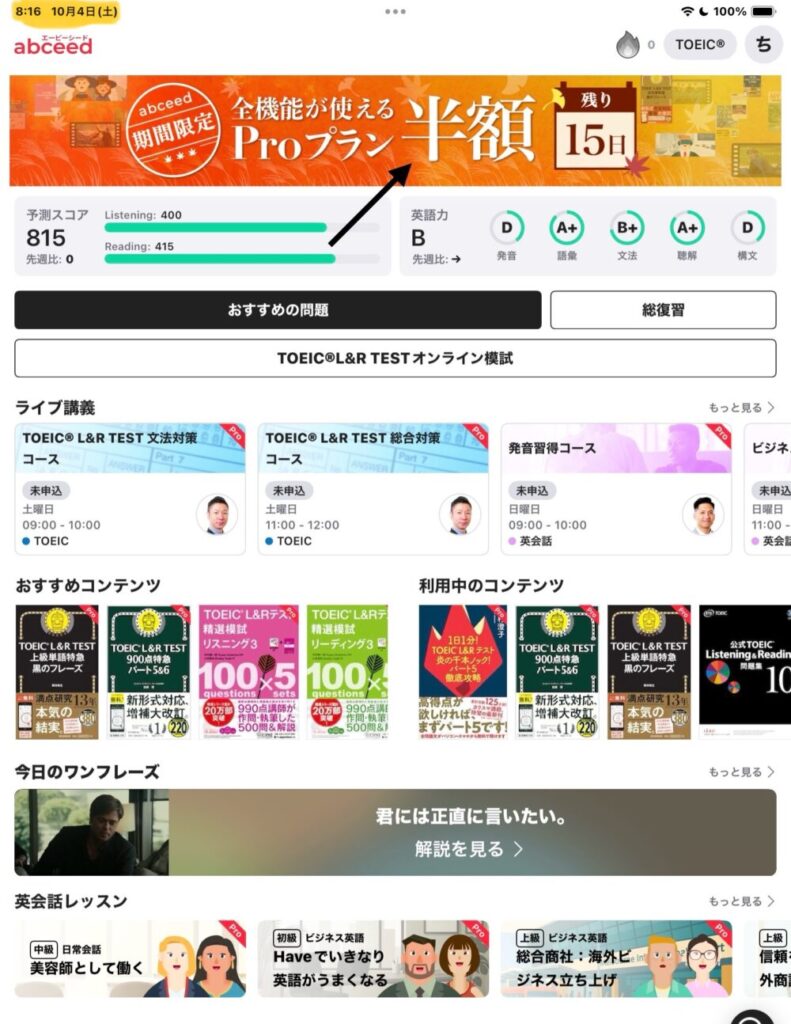Open 精選模試リーディング3 recommended book

[x=347, y=671]
